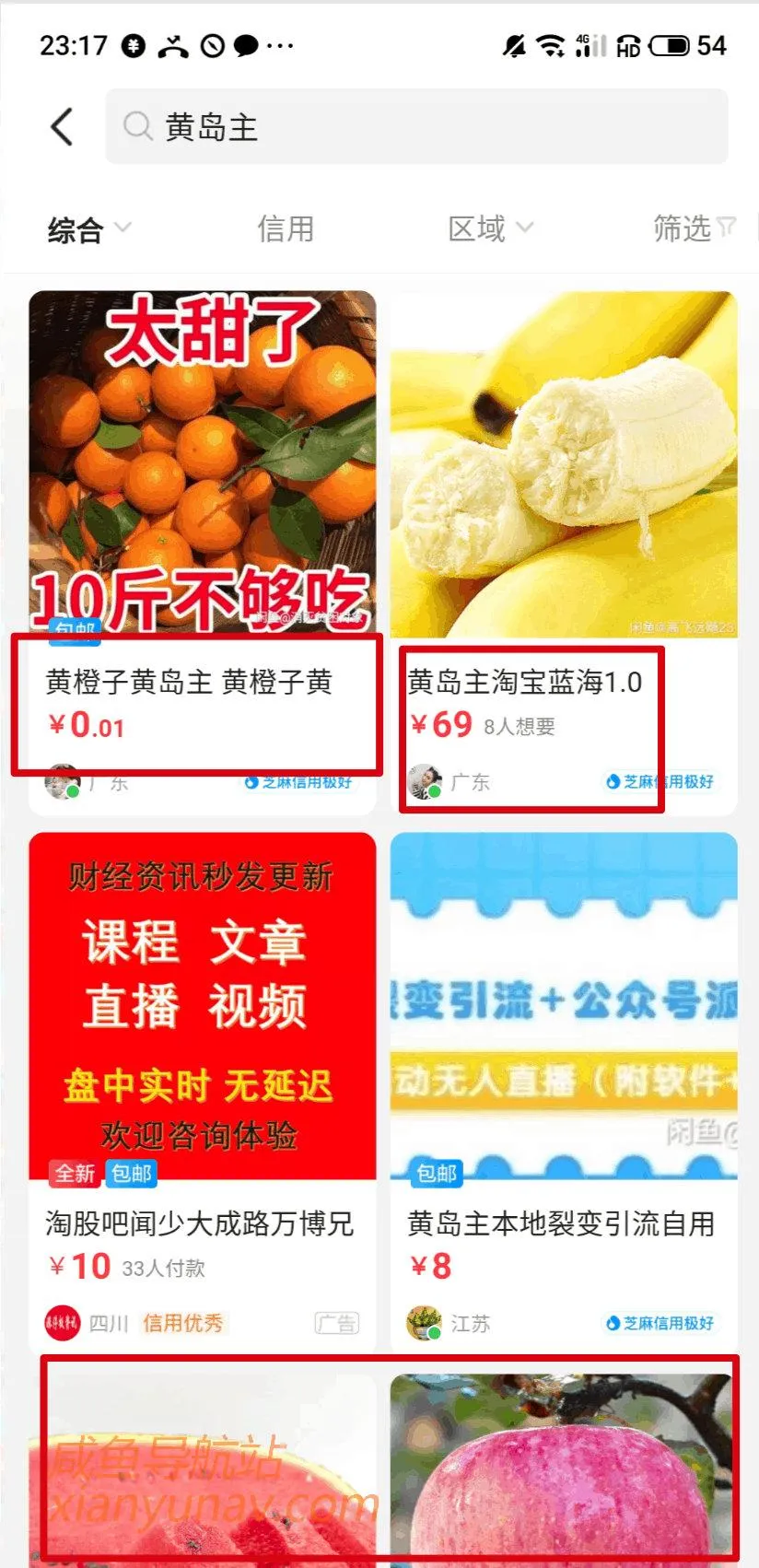
Task: Tap the magnifier icon in the search bar
Action: (136, 127)
